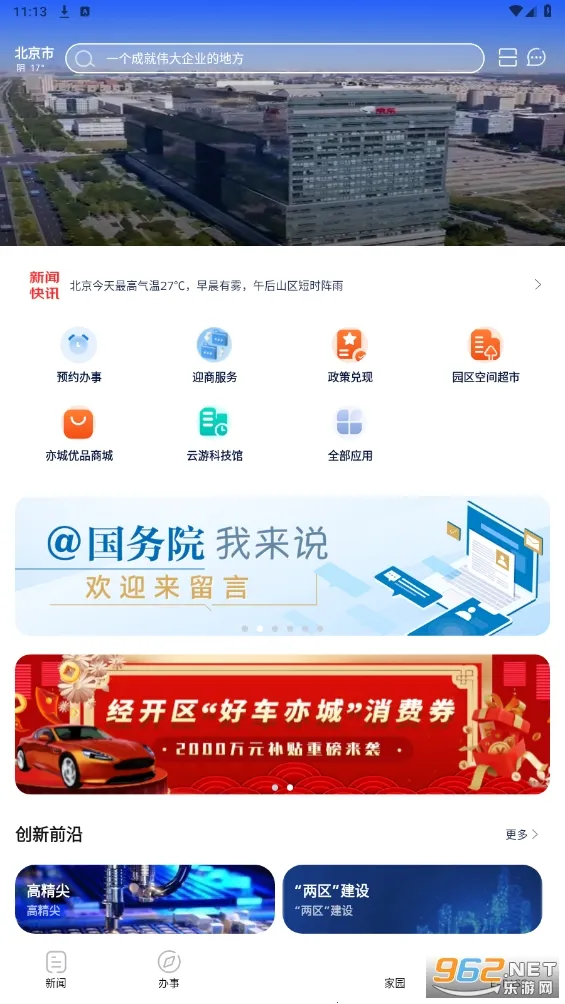Open the scan icon beside the search box
The image size is (565, 1004).
coord(507,58)
